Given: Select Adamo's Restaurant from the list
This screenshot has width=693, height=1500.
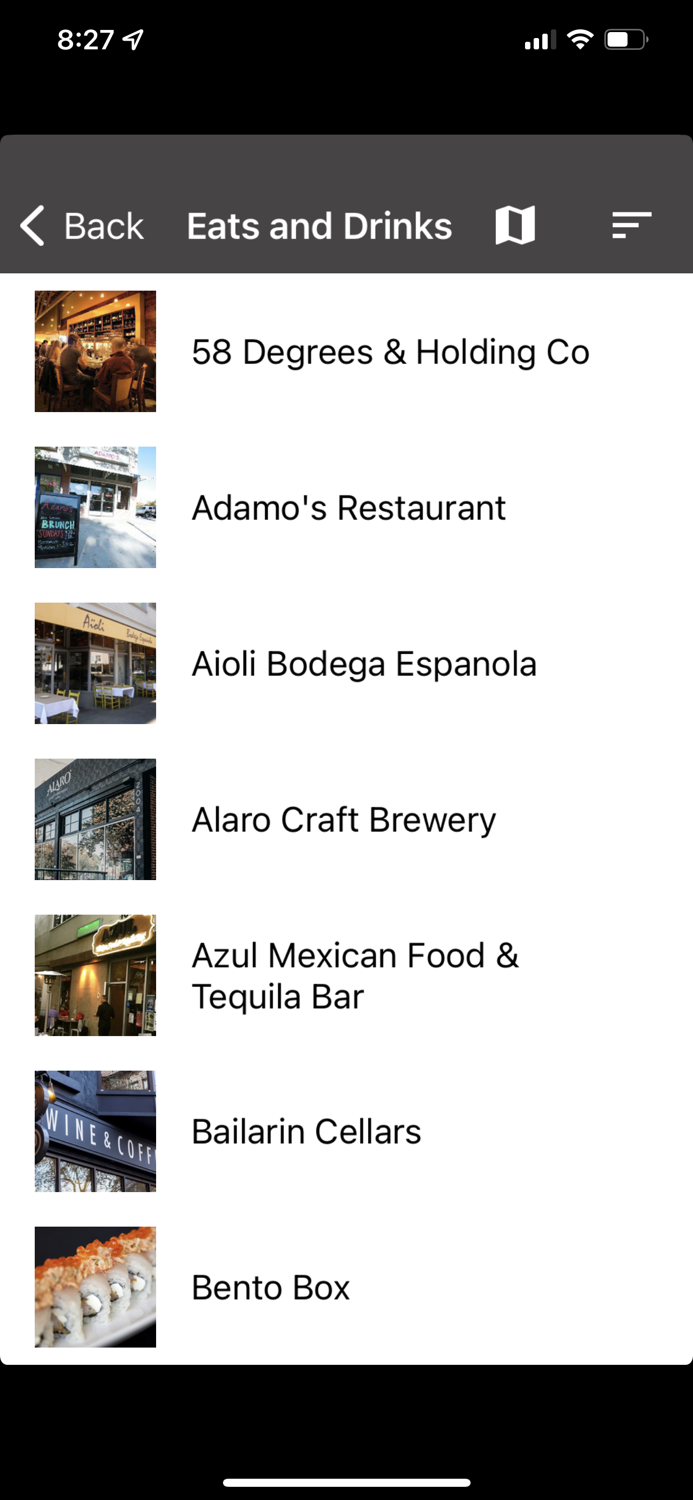Looking at the screenshot, I should (348, 508).
